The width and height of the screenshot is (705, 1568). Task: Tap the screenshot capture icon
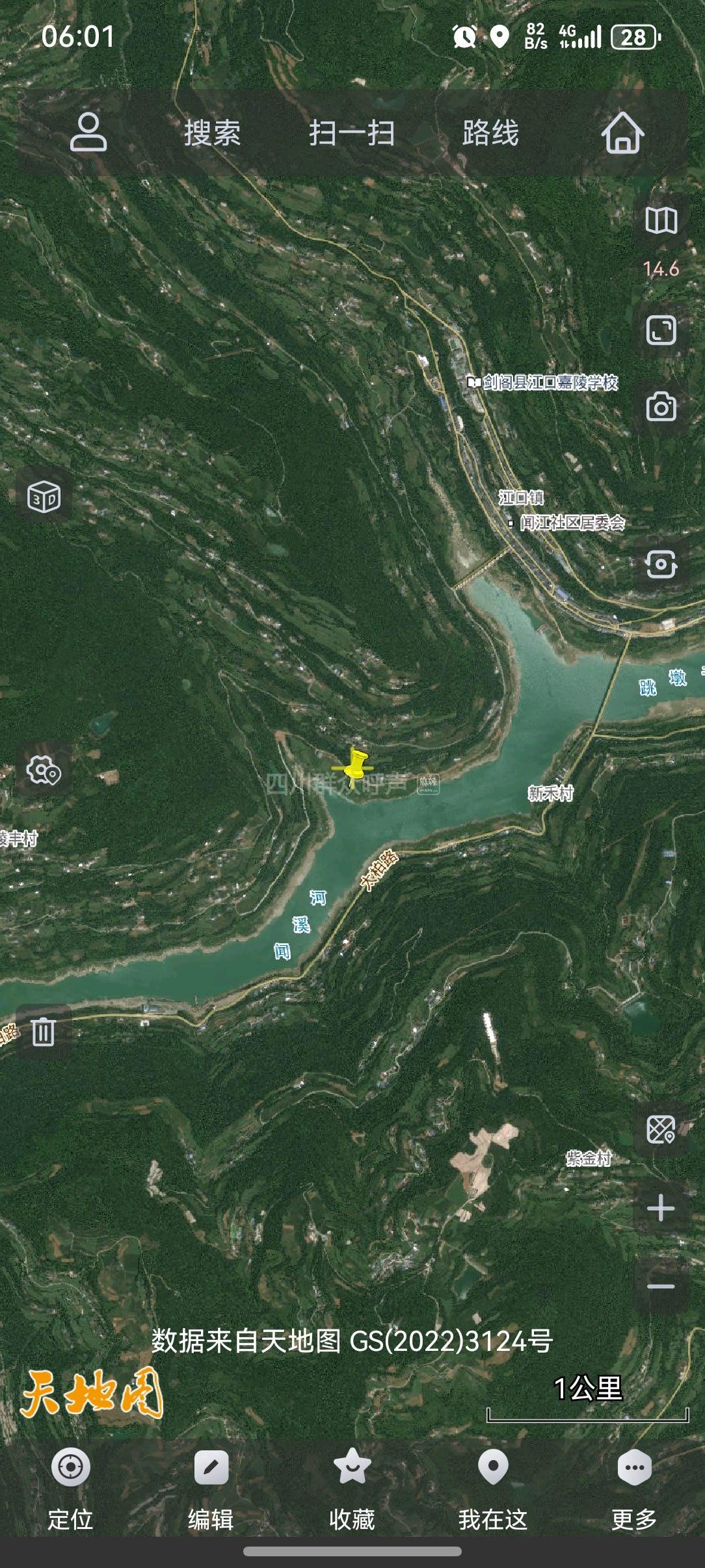(x=661, y=564)
